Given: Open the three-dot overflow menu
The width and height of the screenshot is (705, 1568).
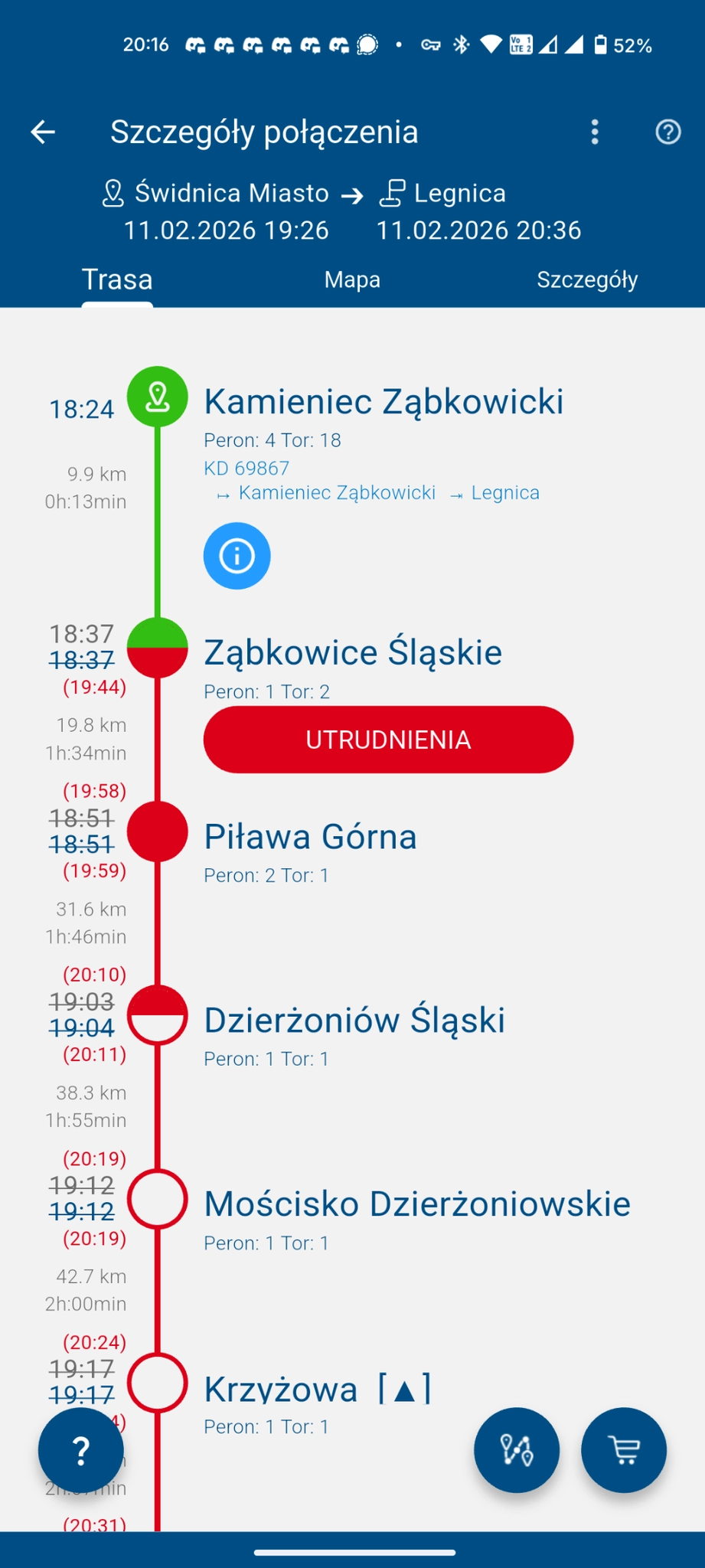Looking at the screenshot, I should click(x=595, y=132).
